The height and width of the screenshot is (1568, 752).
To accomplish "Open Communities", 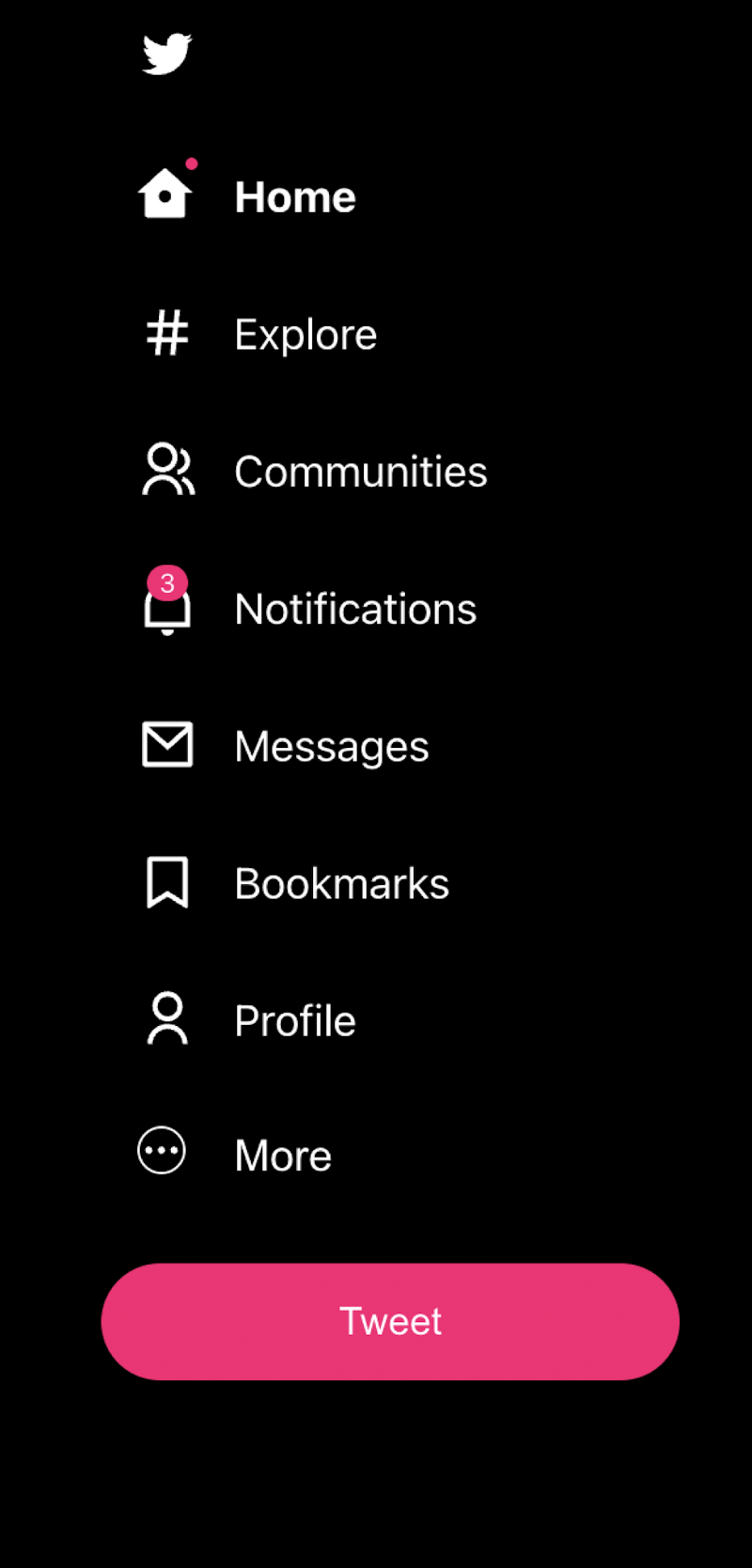I will pos(314,472).
